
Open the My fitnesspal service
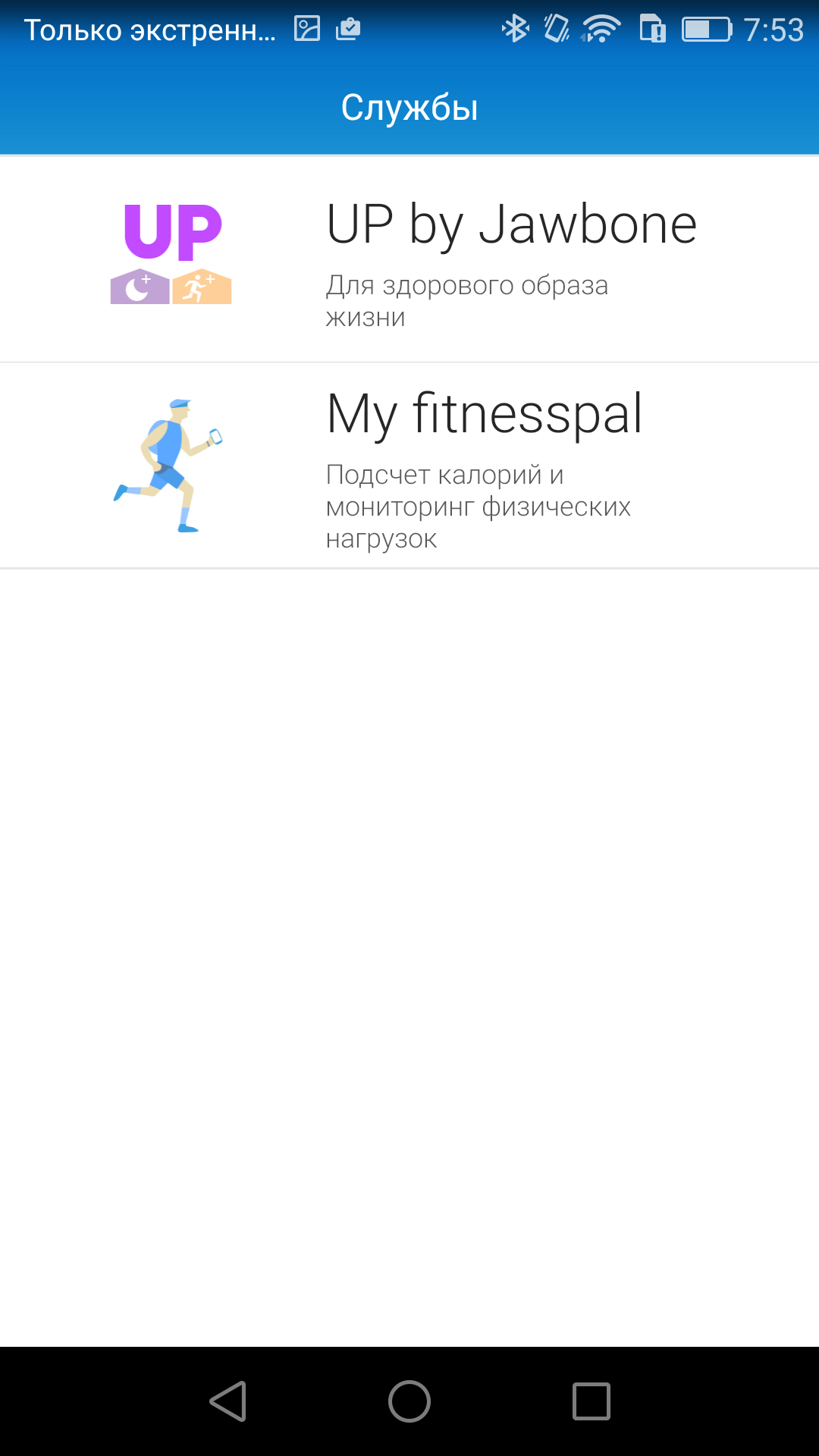(x=409, y=465)
